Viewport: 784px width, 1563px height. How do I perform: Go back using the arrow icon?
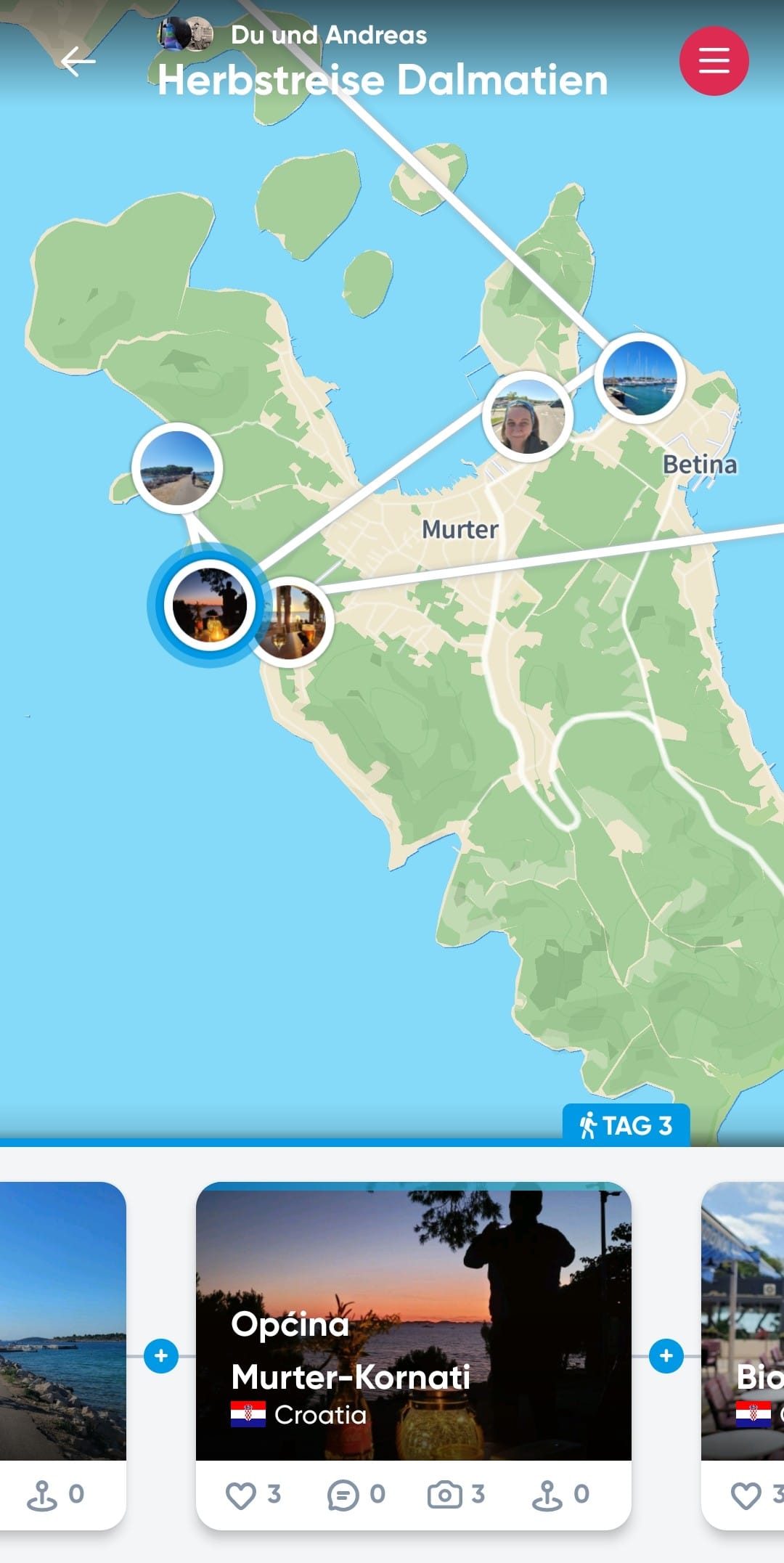78,62
